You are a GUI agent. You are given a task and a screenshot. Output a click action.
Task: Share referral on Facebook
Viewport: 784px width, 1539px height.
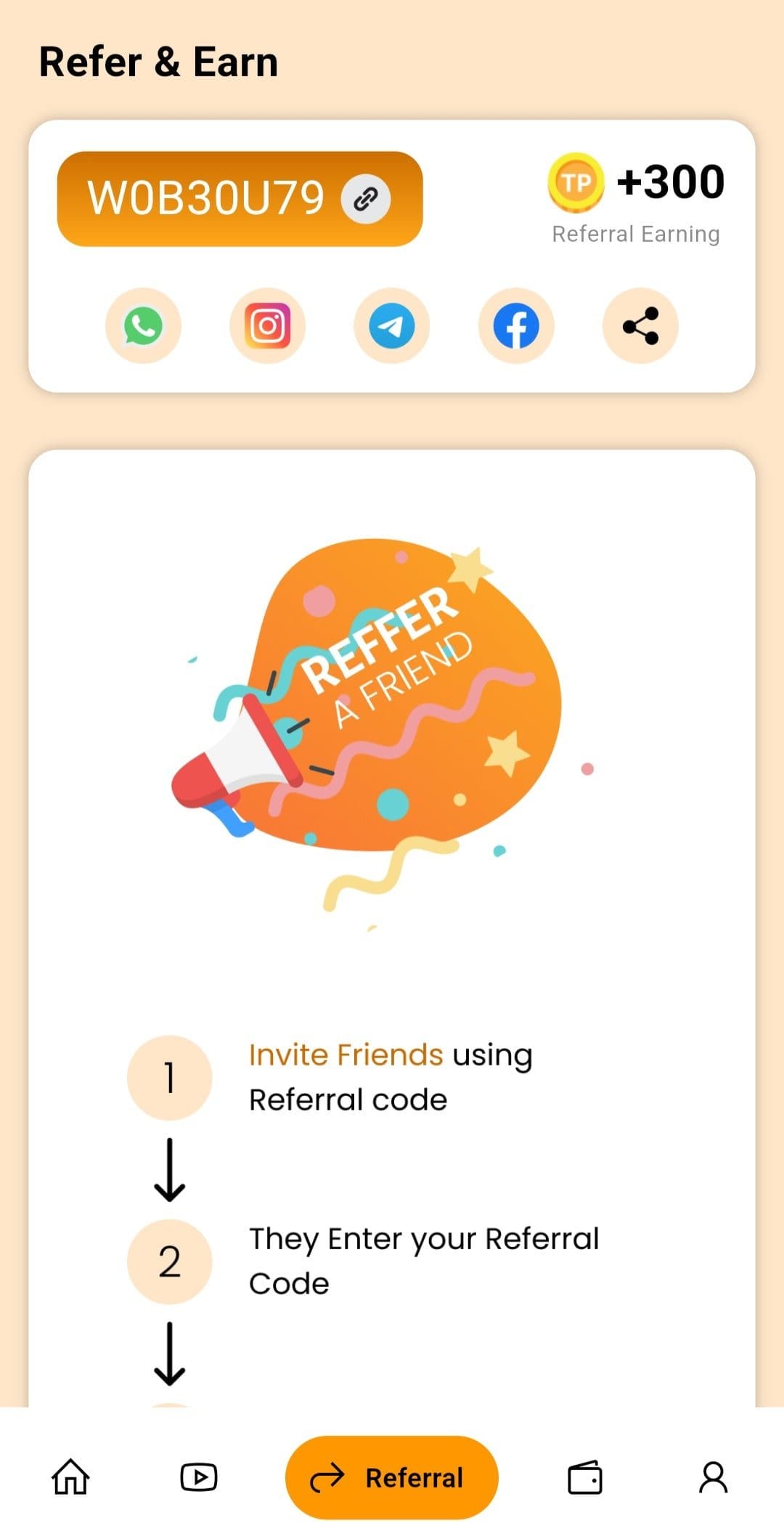(x=516, y=326)
